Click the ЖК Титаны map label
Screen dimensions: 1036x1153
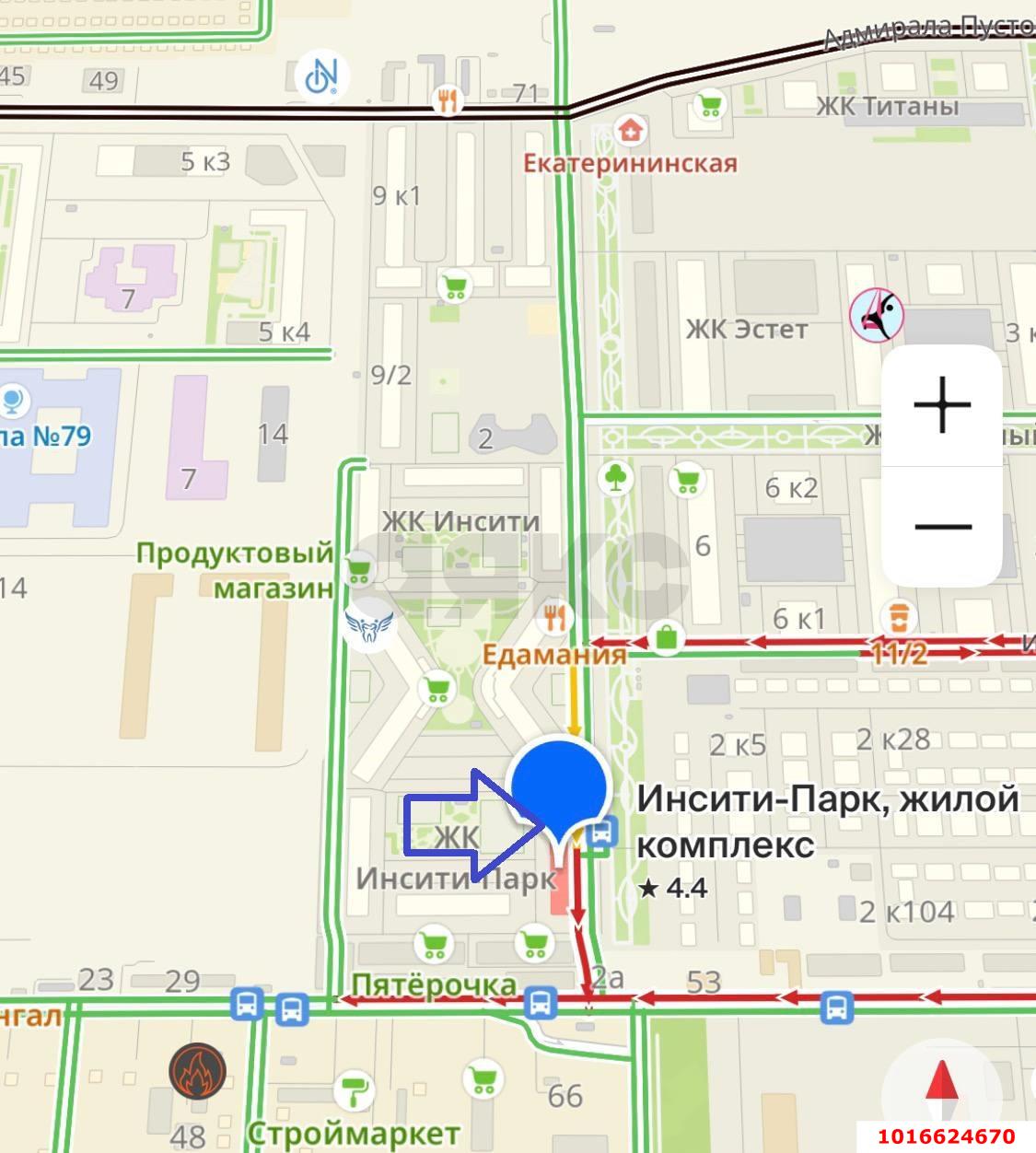click(x=887, y=107)
